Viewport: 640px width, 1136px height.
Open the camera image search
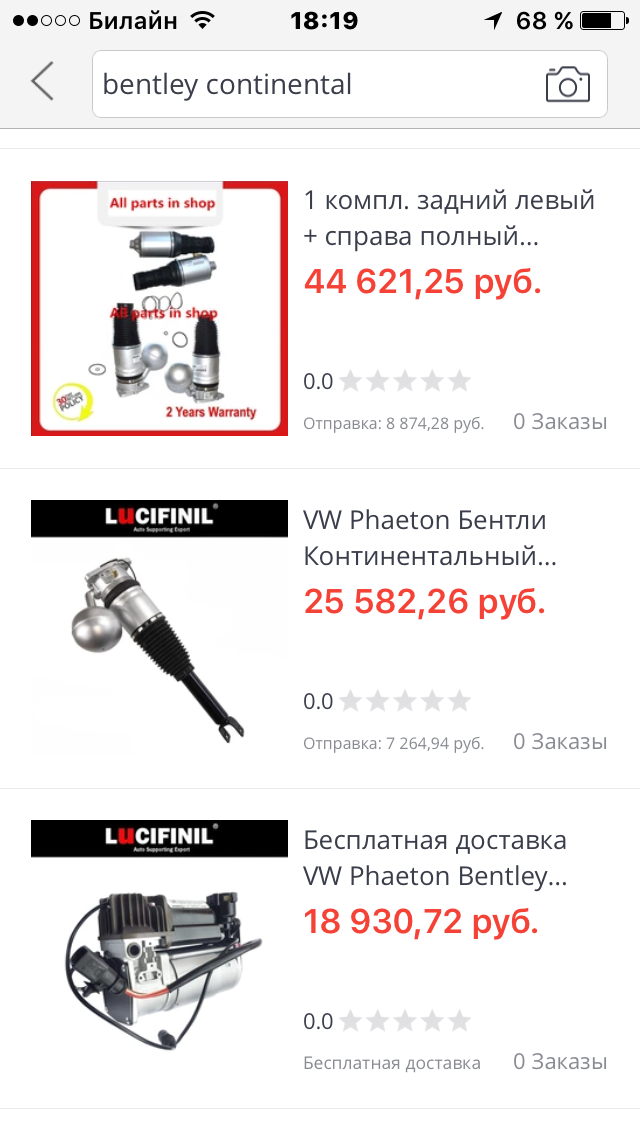(567, 85)
